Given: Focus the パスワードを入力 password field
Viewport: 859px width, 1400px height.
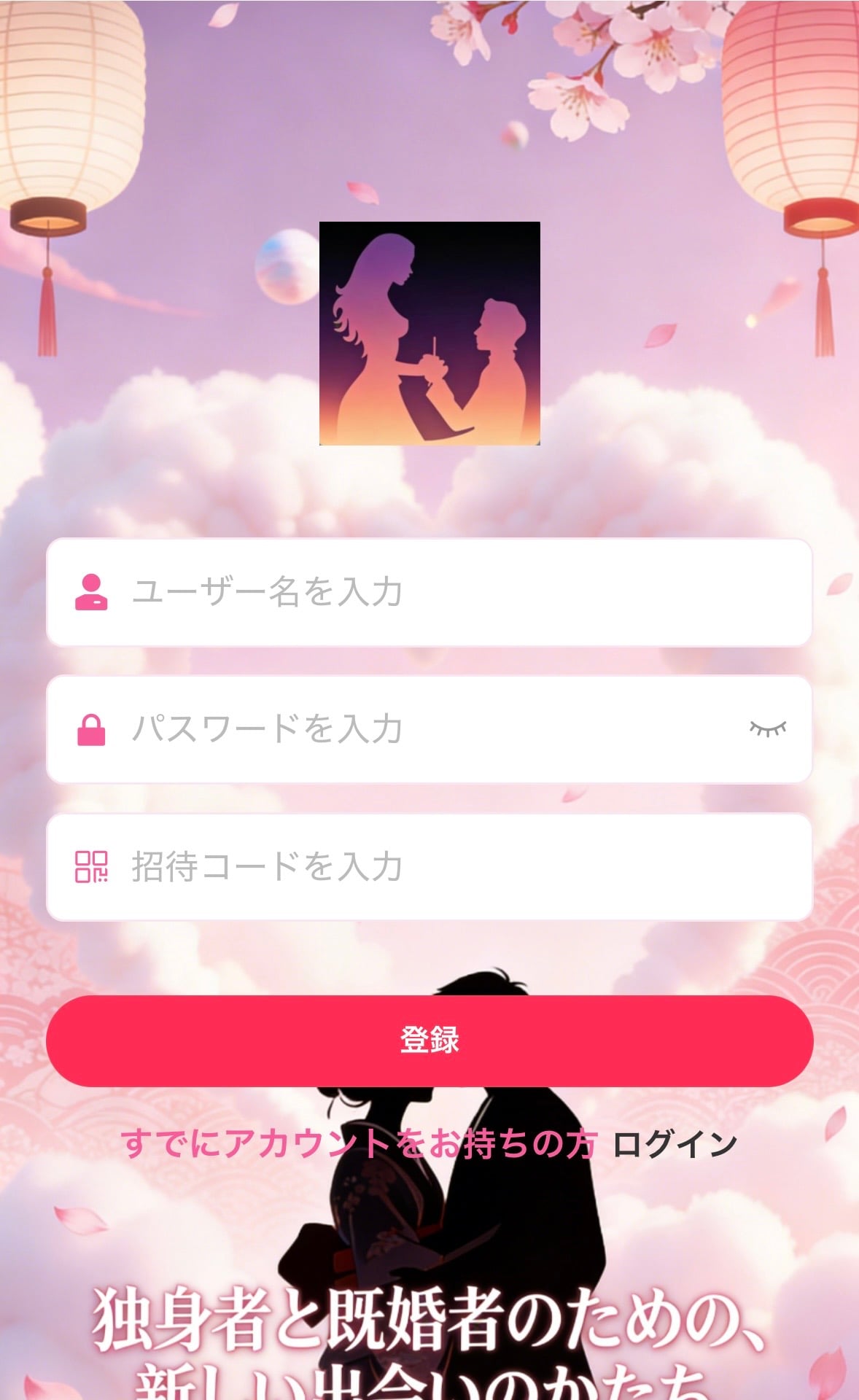Looking at the screenshot, I should (x=430, y=729).
